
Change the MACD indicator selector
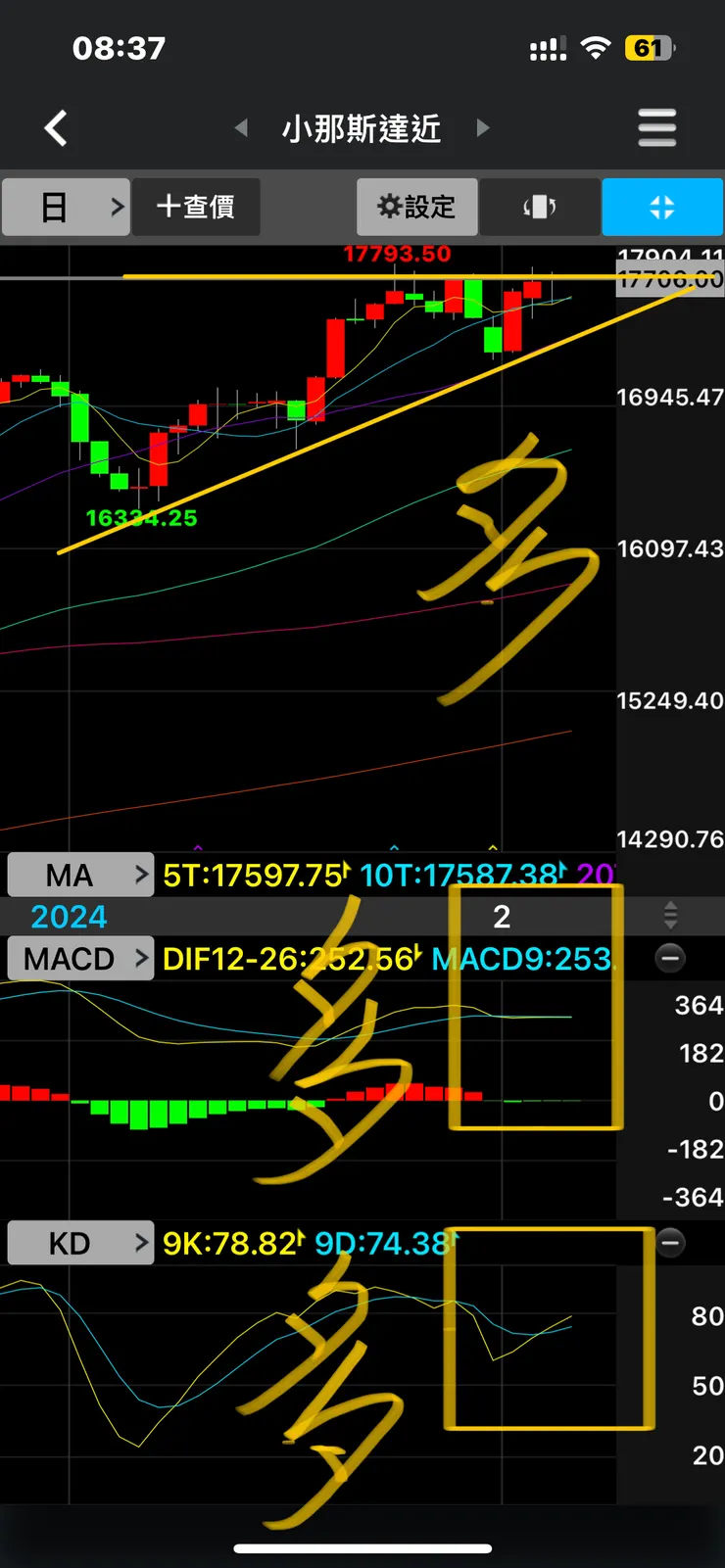[x=80, y=959]
